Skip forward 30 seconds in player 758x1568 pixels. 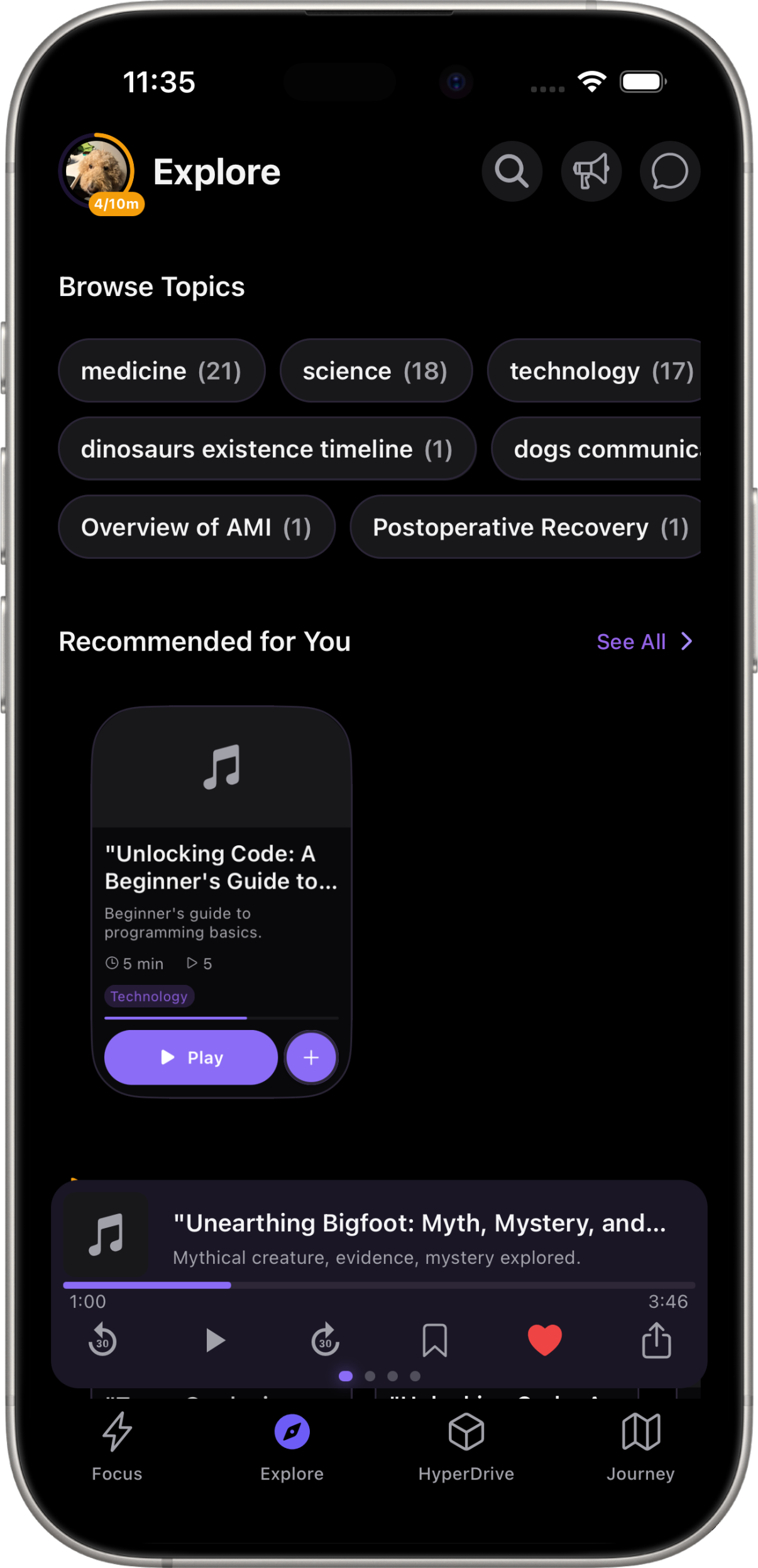point(326,1340)
